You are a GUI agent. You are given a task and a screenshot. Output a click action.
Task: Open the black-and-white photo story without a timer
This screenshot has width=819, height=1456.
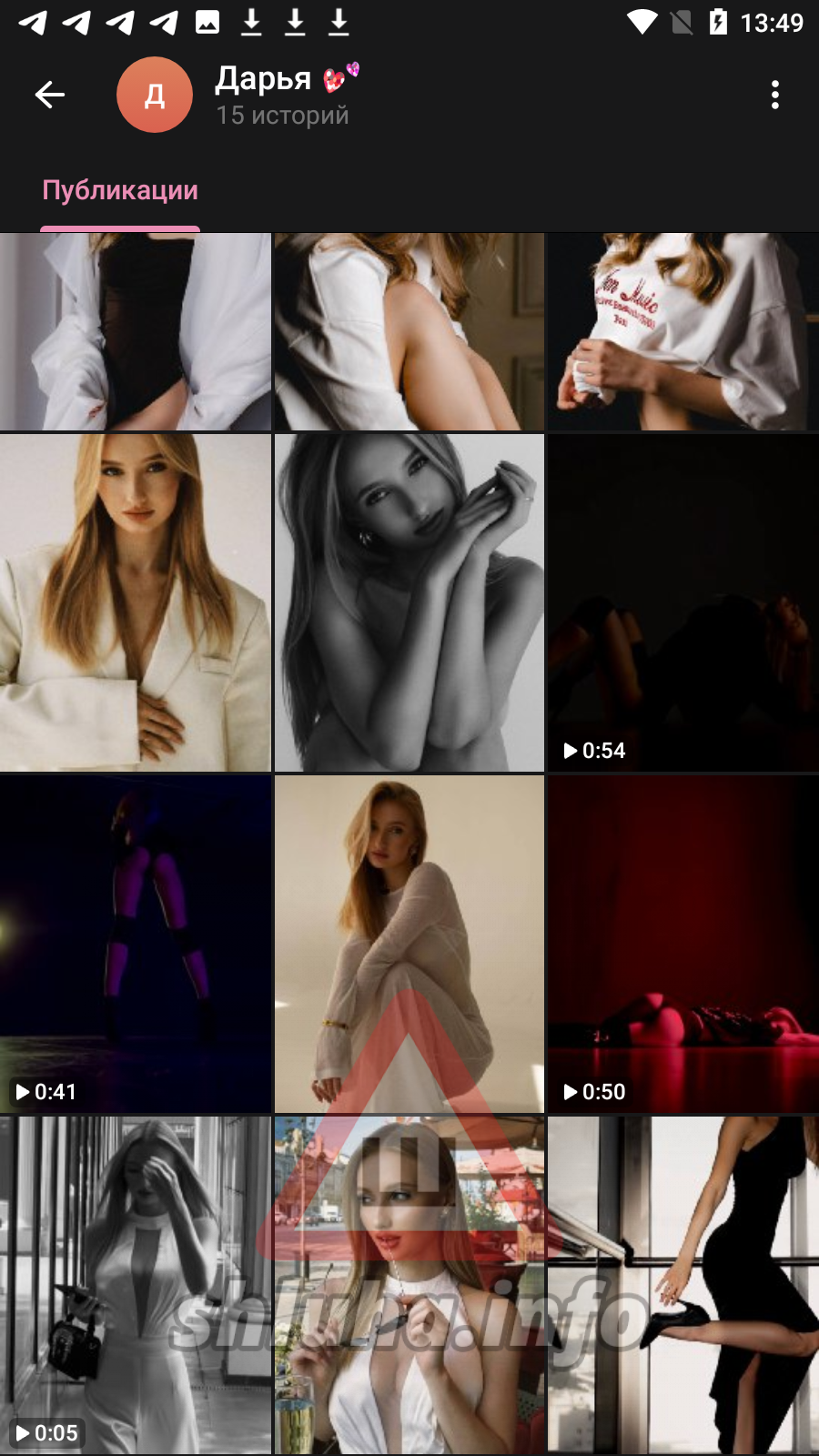tap(409, 602)
